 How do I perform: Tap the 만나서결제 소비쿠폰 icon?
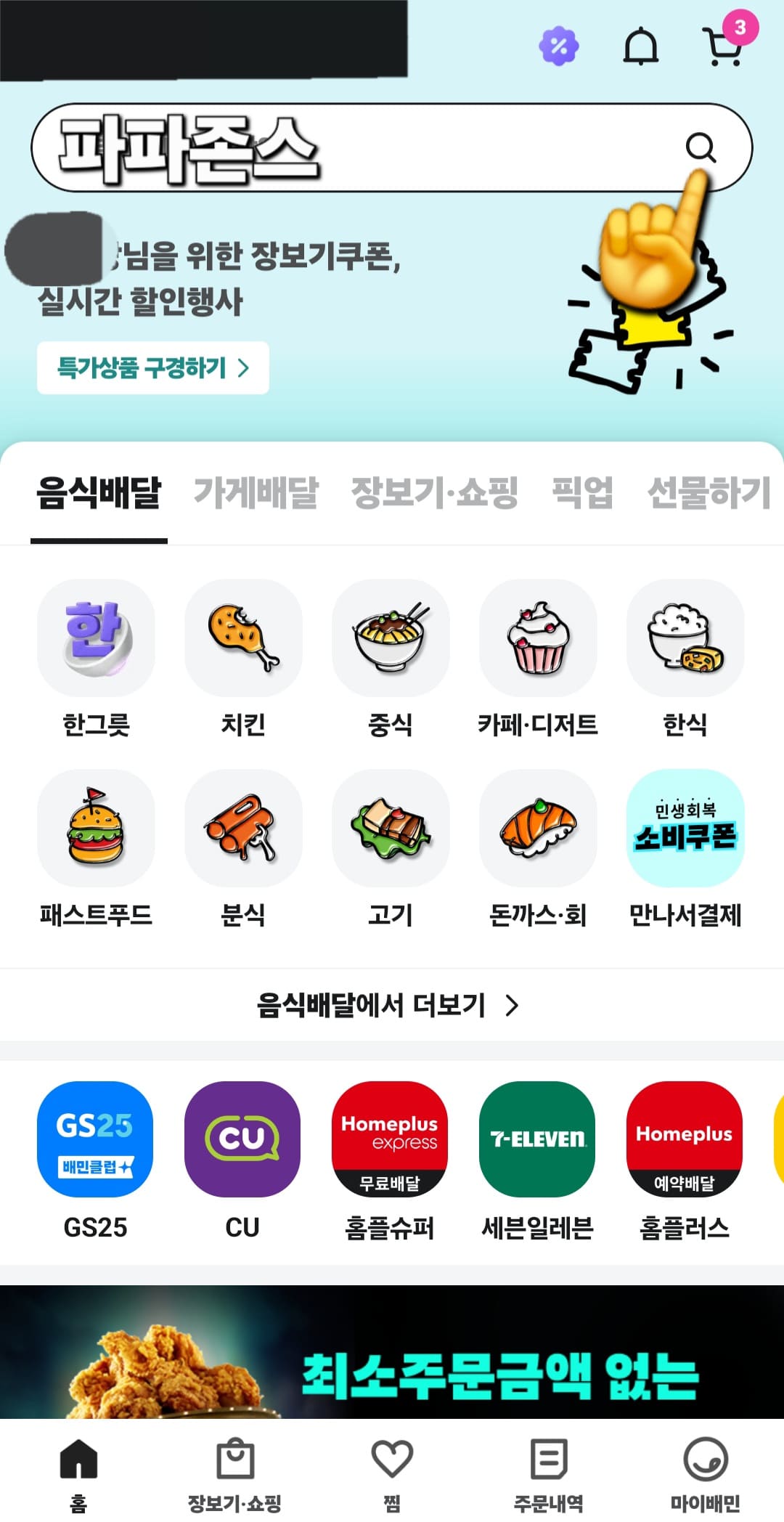pos(685,828)
